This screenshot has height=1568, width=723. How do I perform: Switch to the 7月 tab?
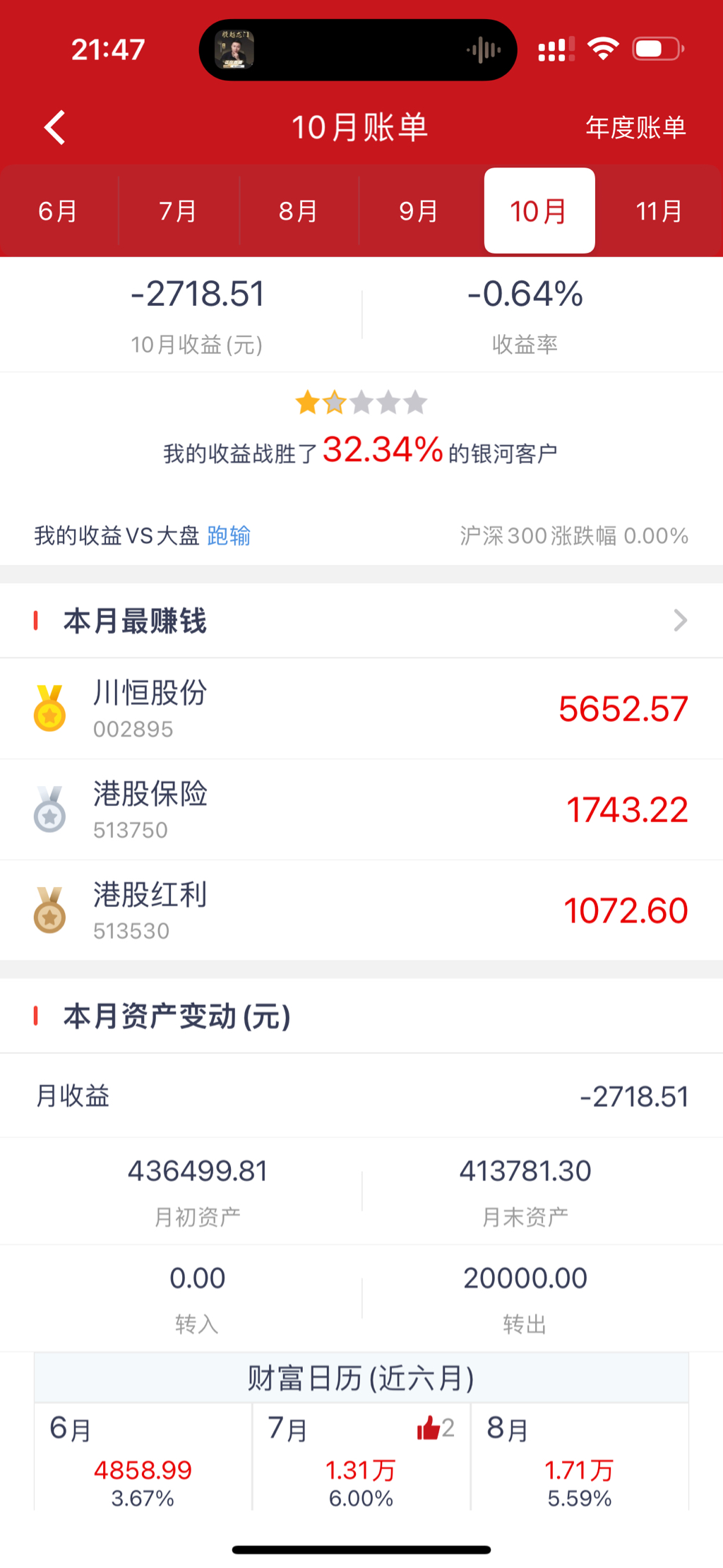click(178, 211)
